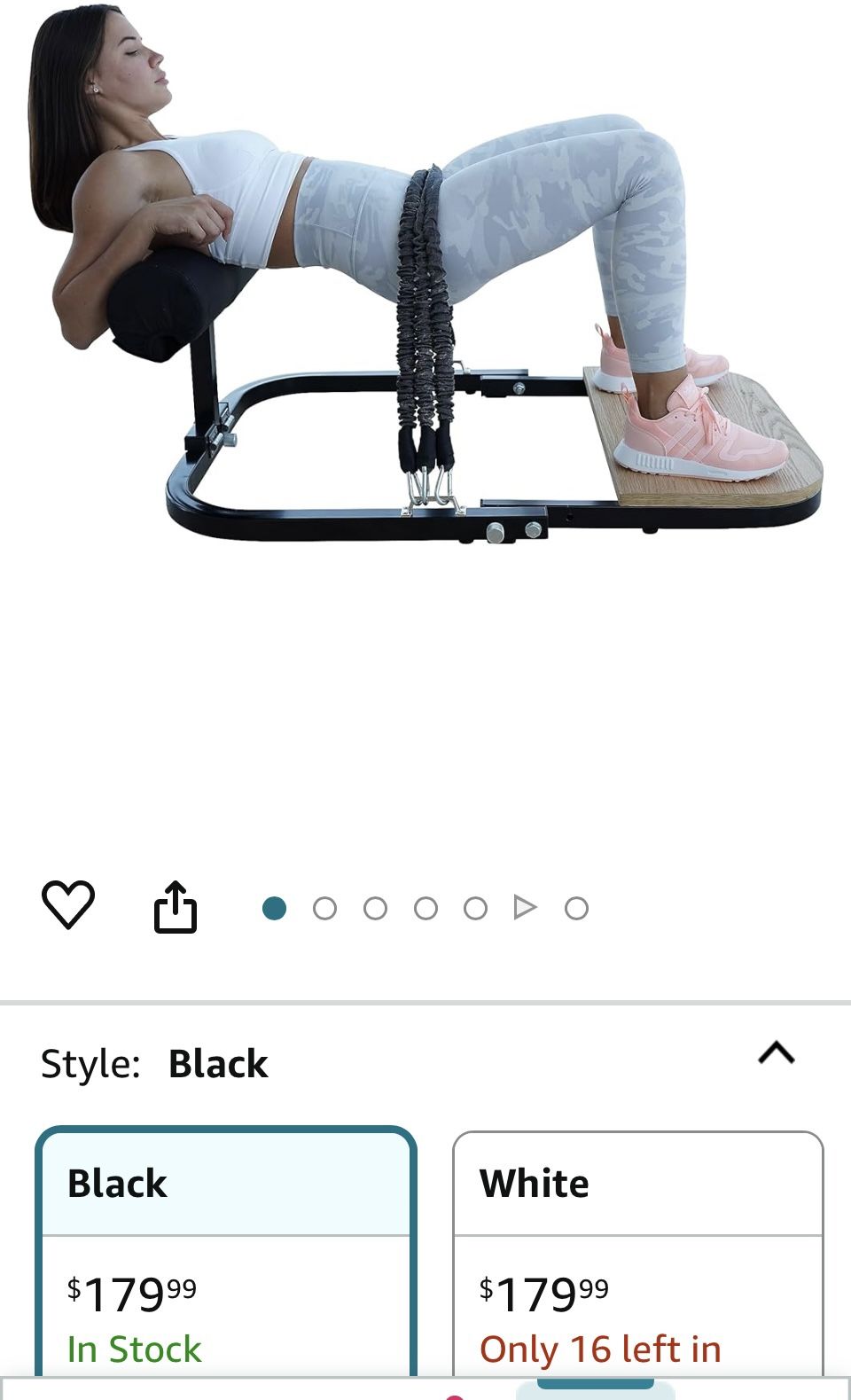Click the fourth image carousel dot
Screen dimensions: 851x1400
425,908
